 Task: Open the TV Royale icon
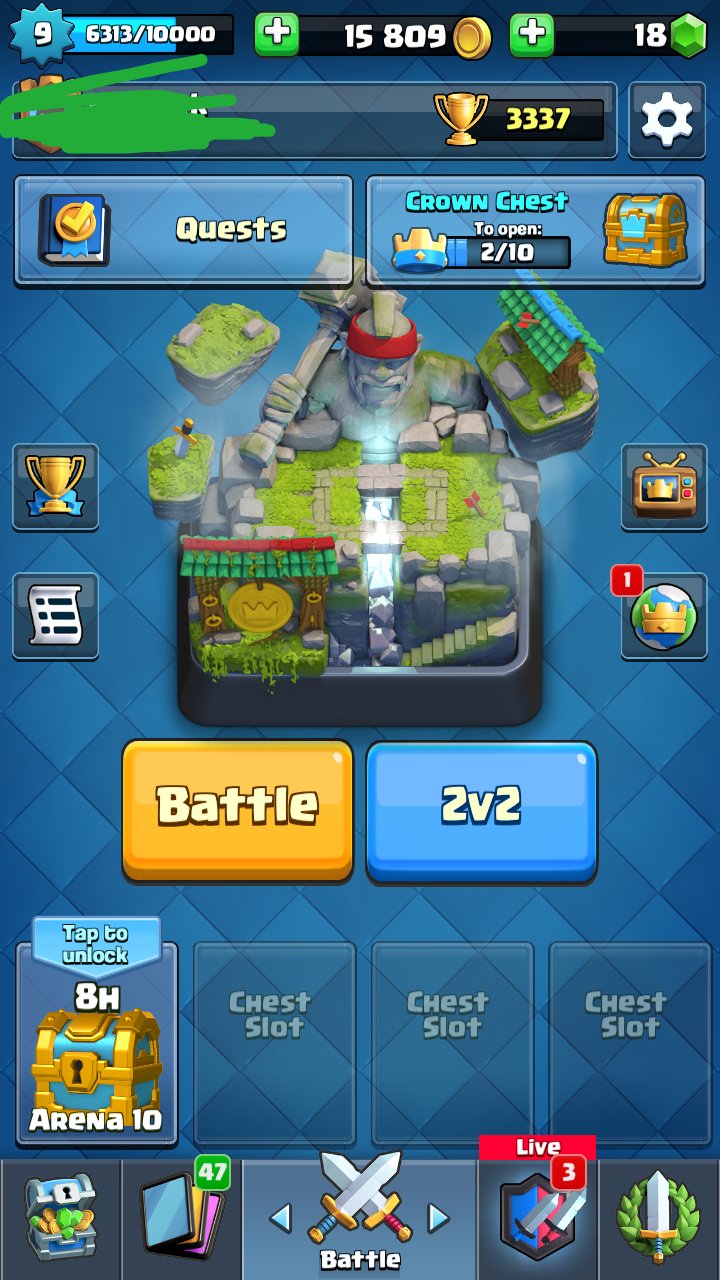click(x=663, y=487)
